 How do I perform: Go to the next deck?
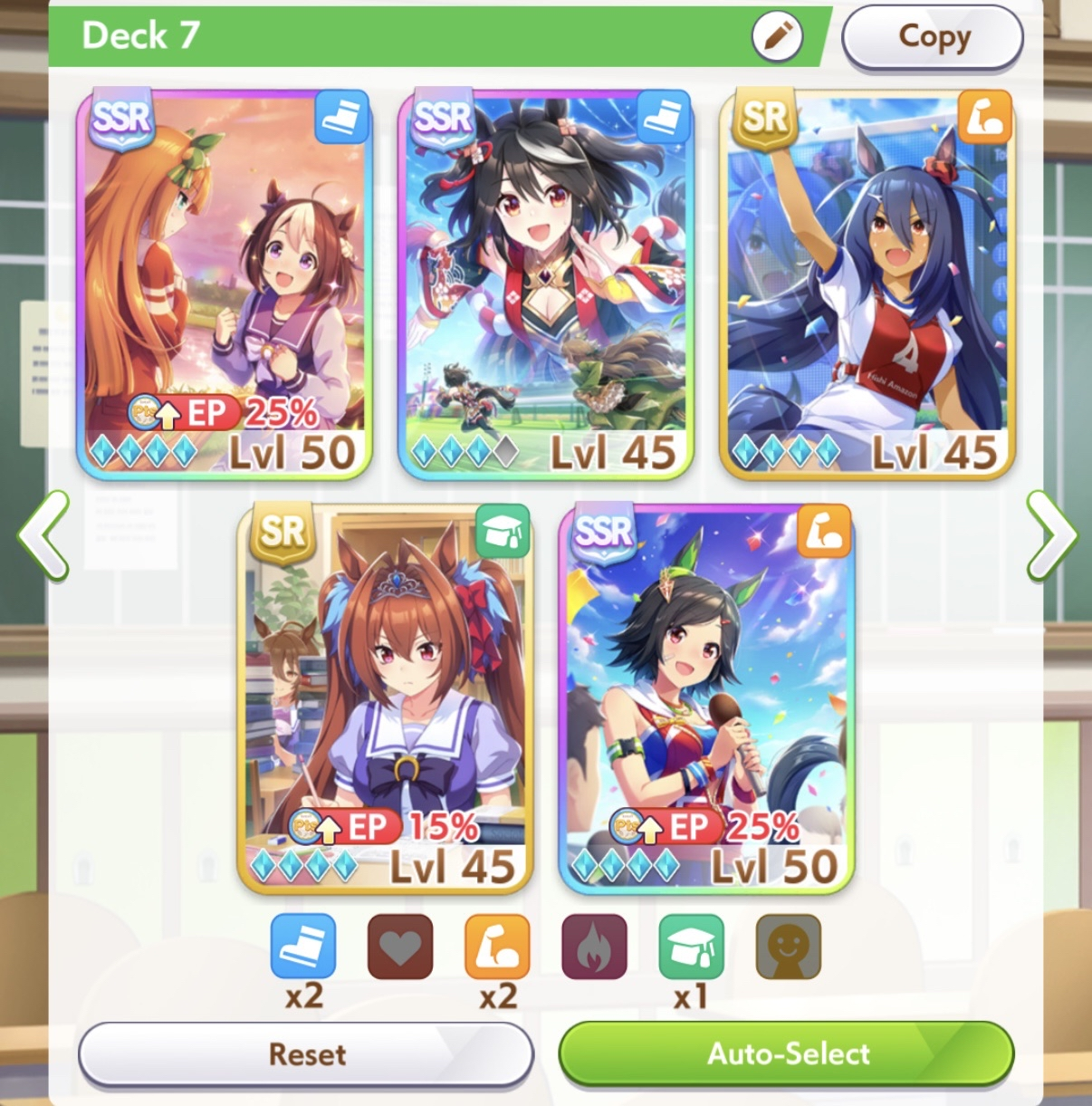(1051, 535)
